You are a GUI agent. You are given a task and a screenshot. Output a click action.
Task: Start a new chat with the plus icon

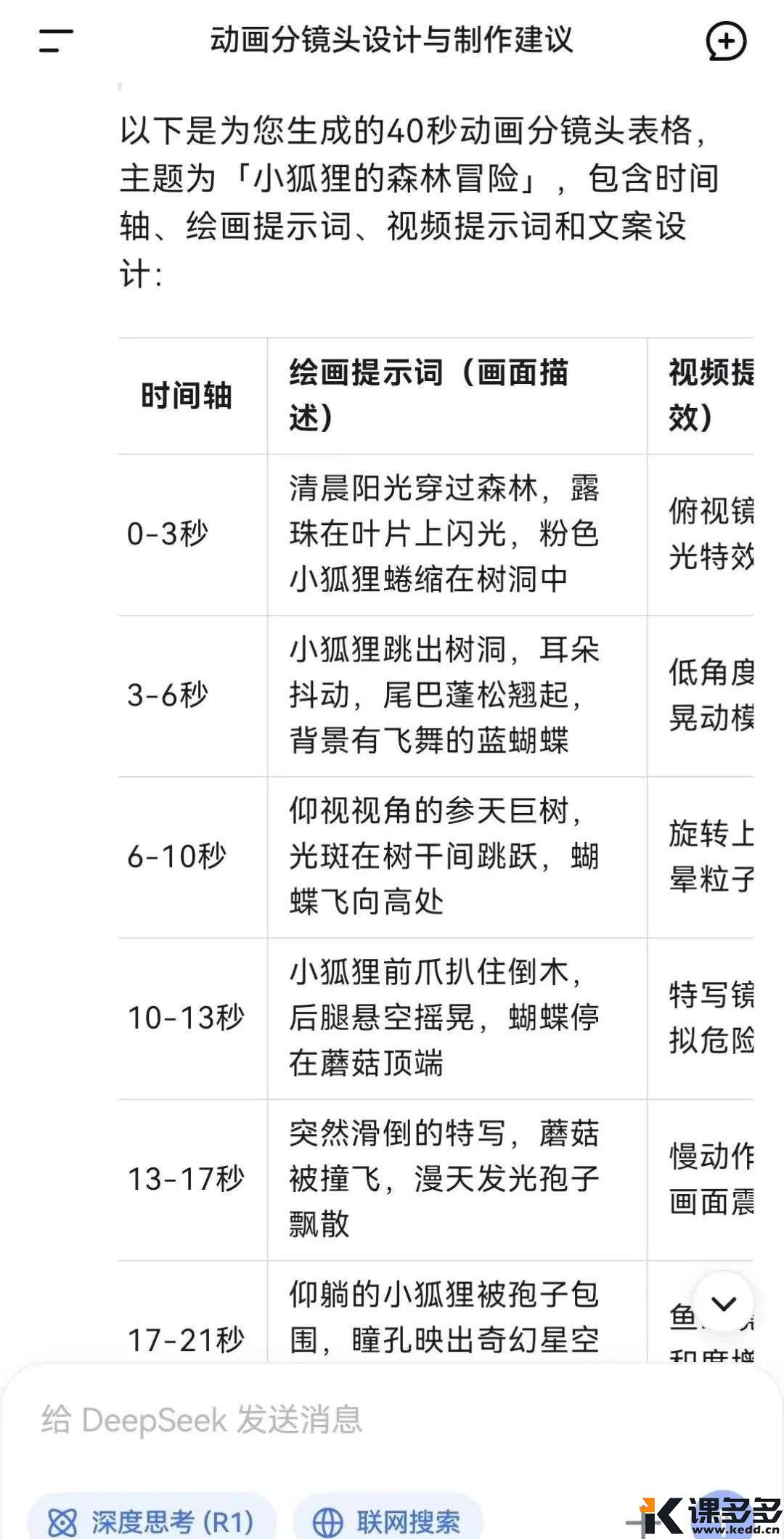pos(724,41)
